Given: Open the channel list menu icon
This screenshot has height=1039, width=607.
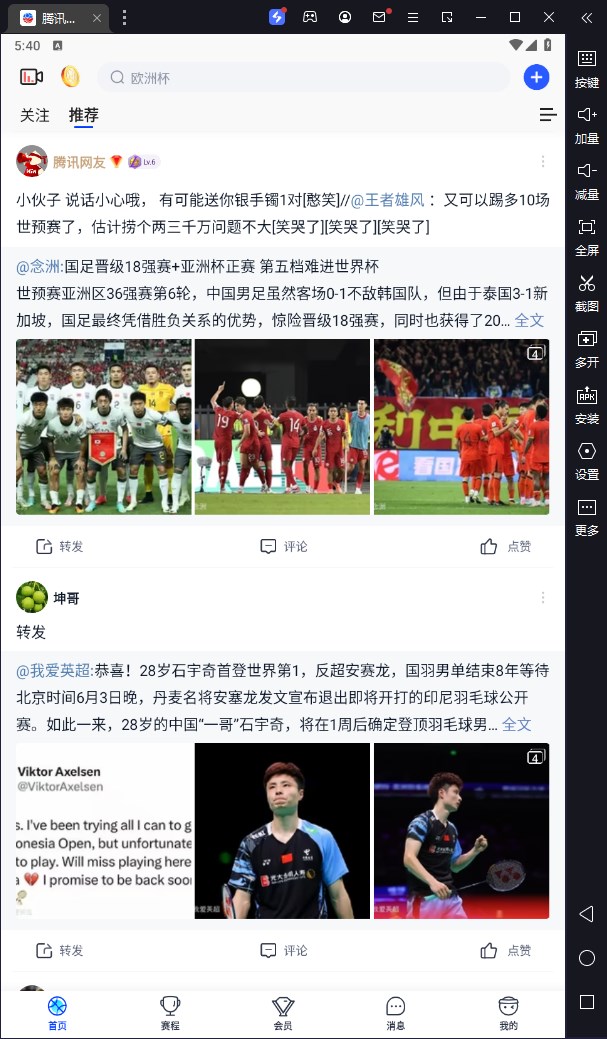Looking at the screenshot, I should tap(547, 115).
